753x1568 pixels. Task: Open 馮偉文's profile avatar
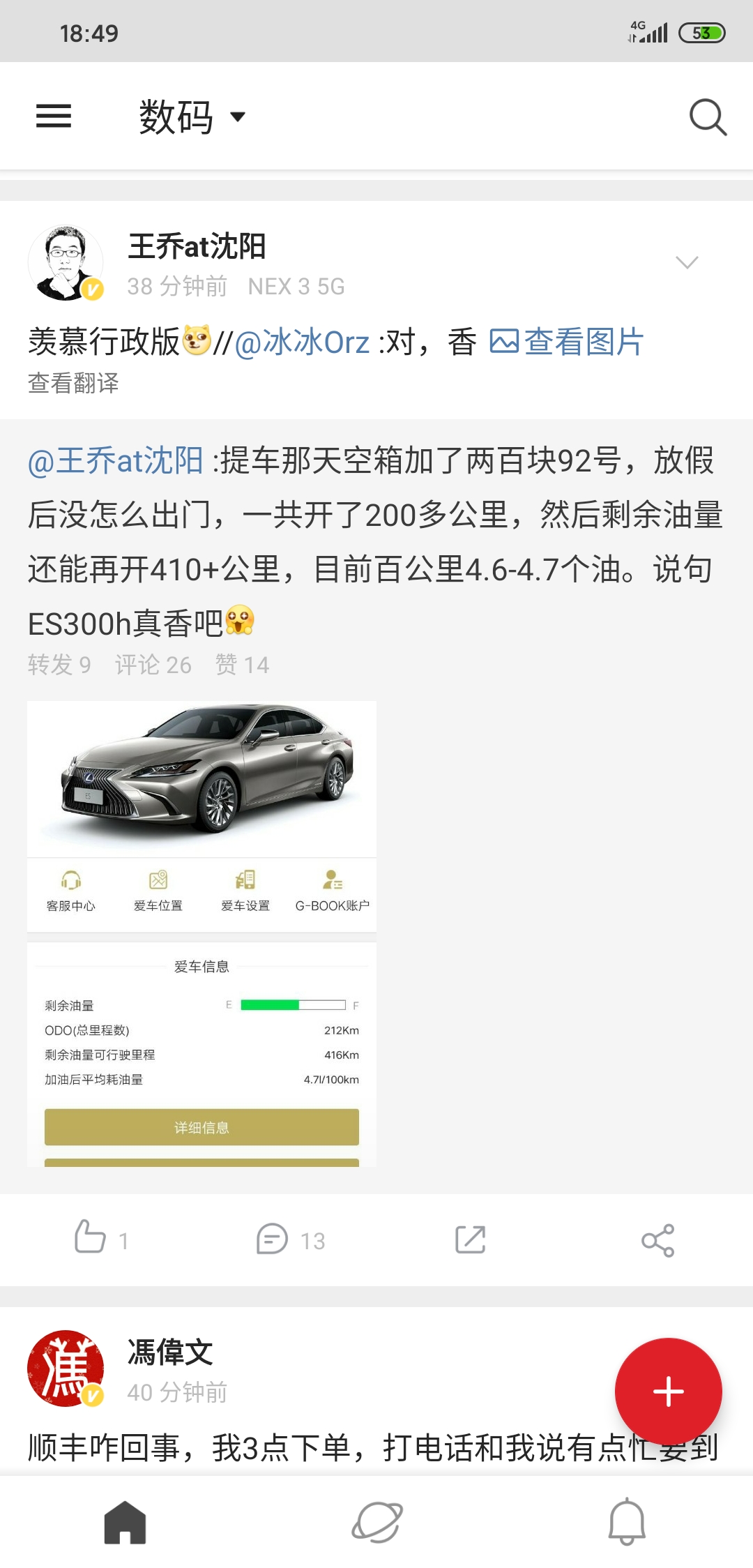(66, 1369)
